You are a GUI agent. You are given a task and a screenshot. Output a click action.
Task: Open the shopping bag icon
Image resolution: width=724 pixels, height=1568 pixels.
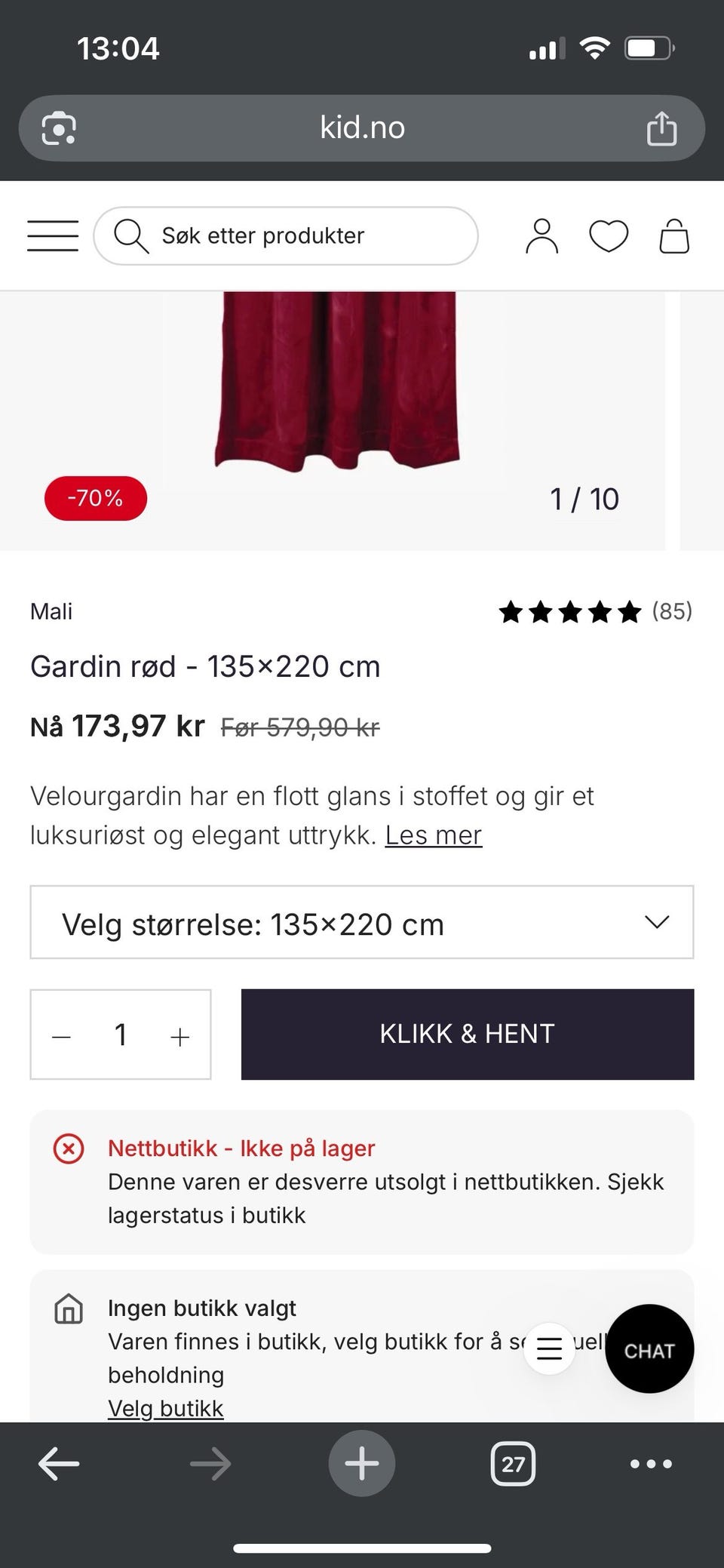(675, 235)
